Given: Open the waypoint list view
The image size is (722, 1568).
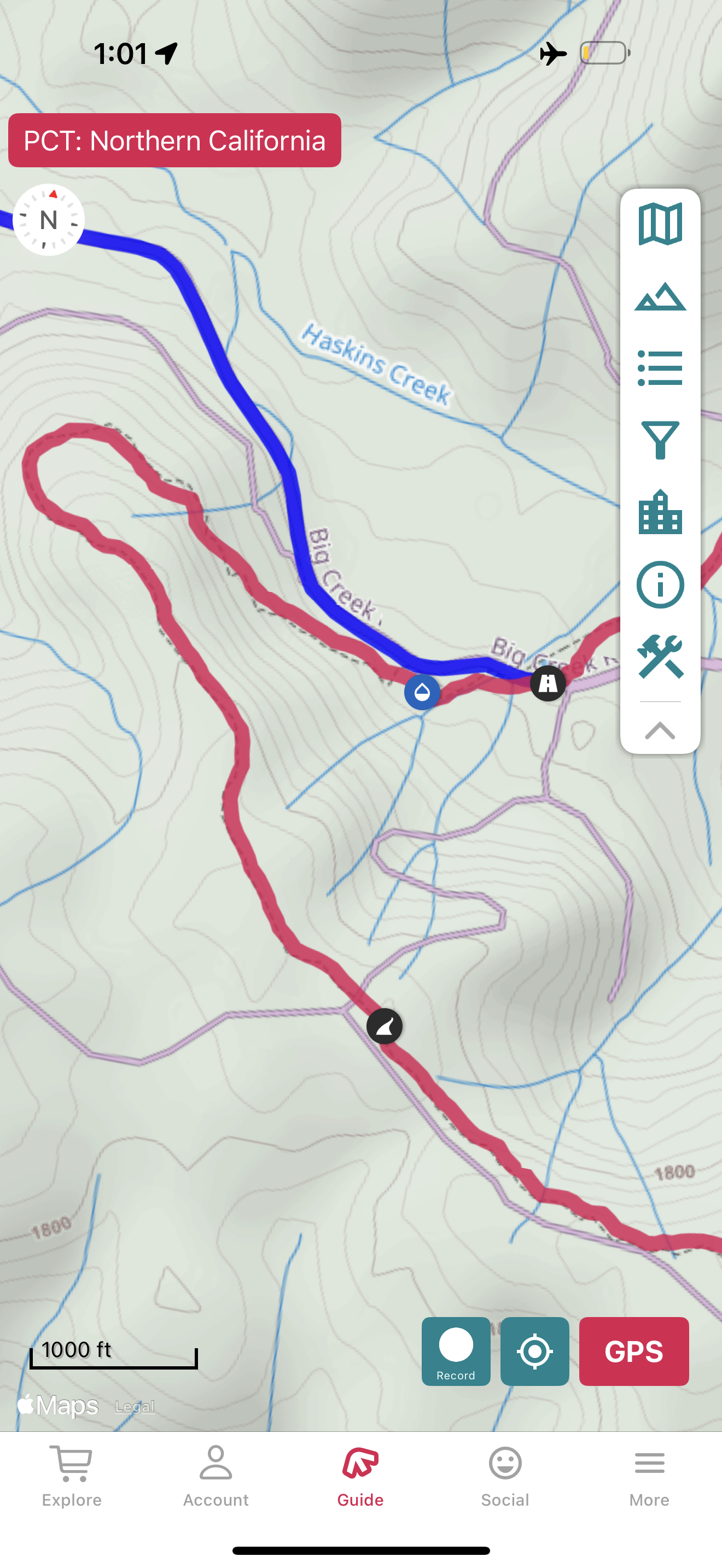Looking at the screenshot, I should pos(660,367).
